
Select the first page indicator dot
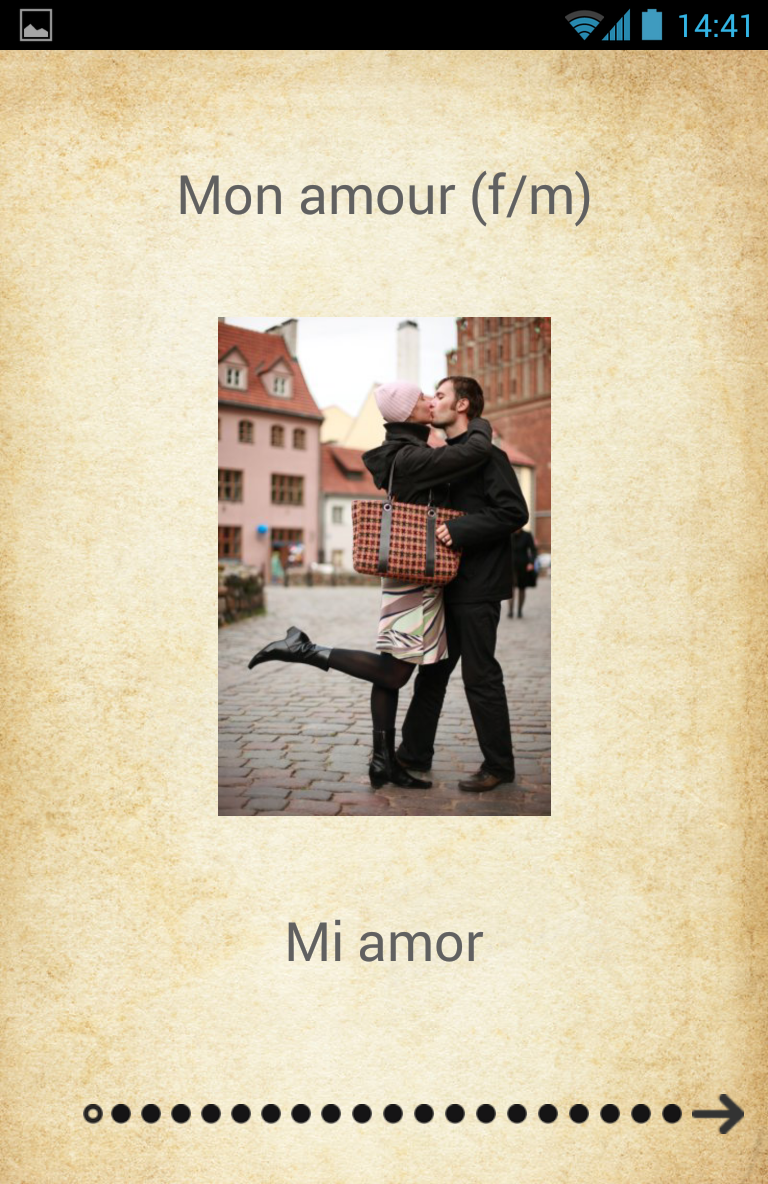93,1113
